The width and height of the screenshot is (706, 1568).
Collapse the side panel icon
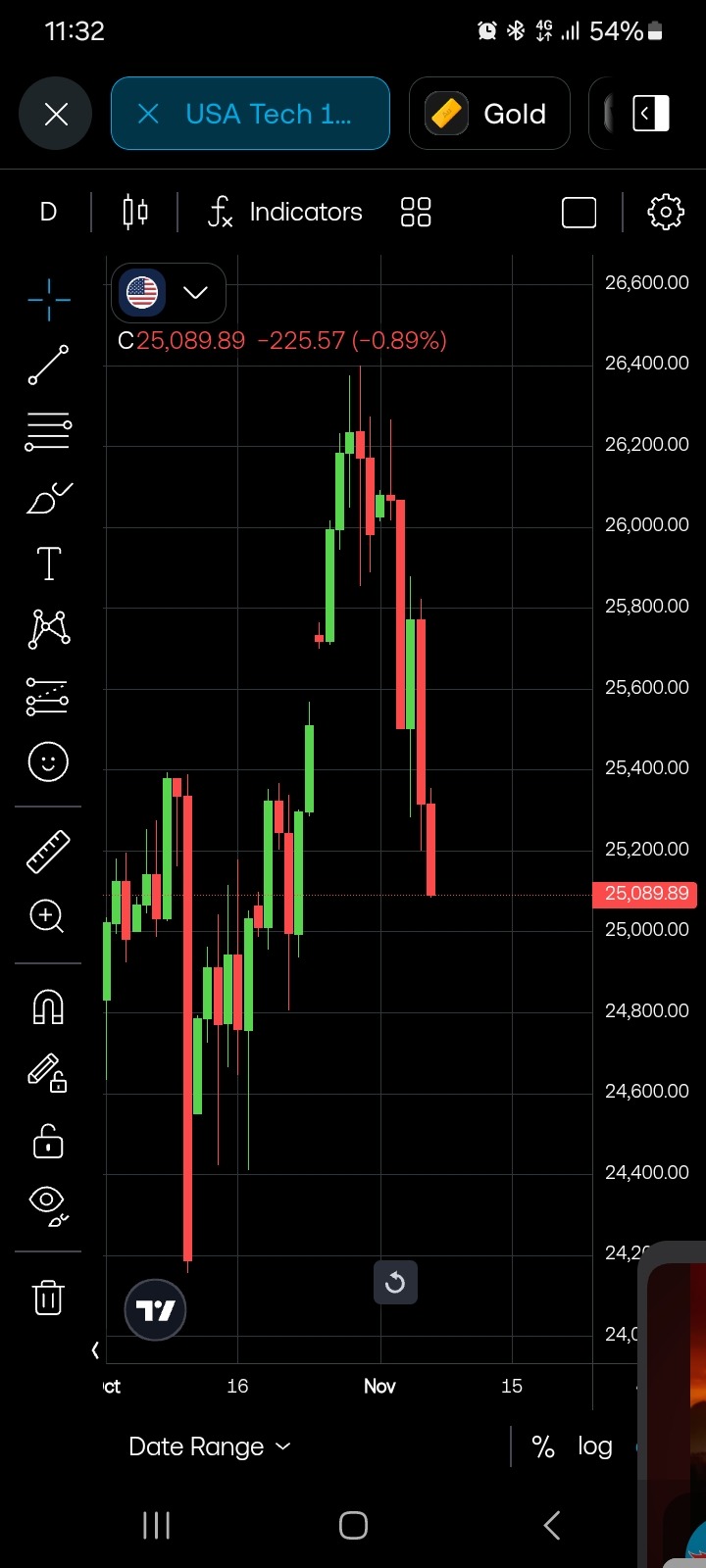point(650,114)
